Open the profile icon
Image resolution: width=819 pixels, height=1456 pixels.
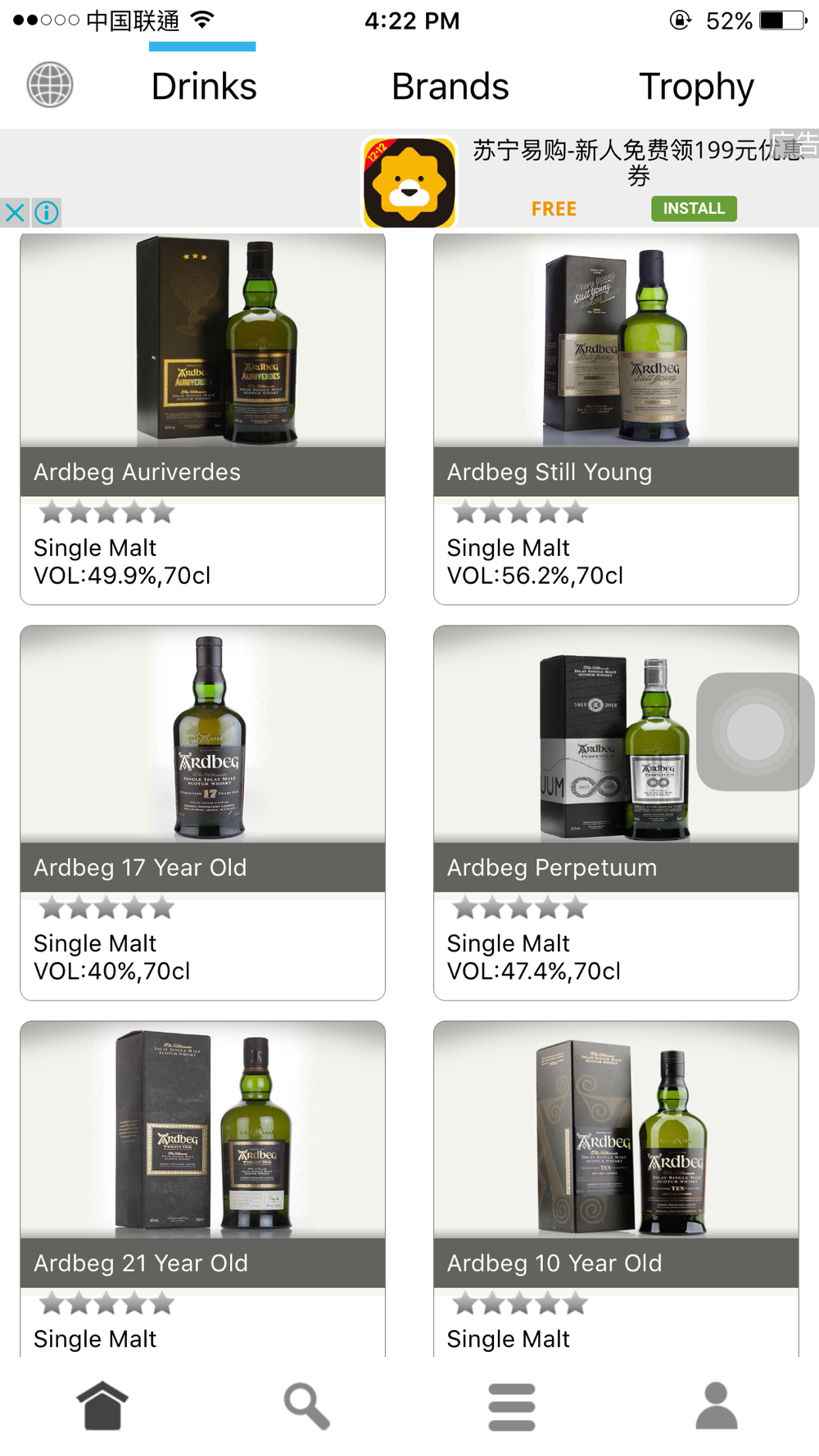pyautogui.click(x=717, y=1405)
